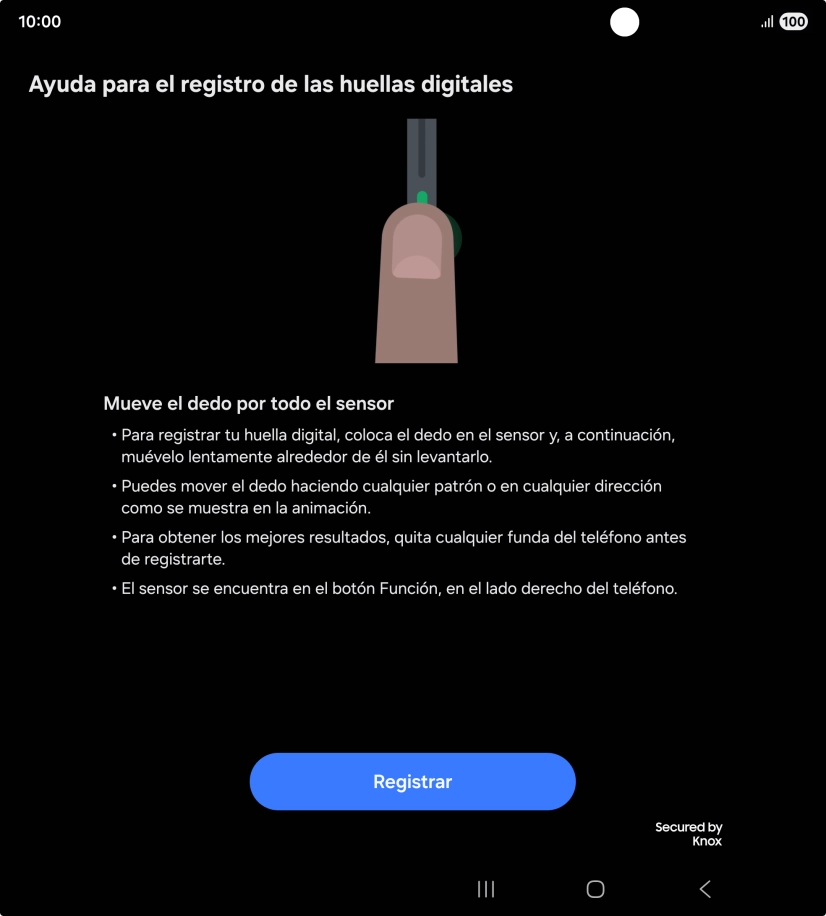This screenshot has width=826, height=916.
Task: Tap the status bar at the top
Action: (x=413, y=21)
